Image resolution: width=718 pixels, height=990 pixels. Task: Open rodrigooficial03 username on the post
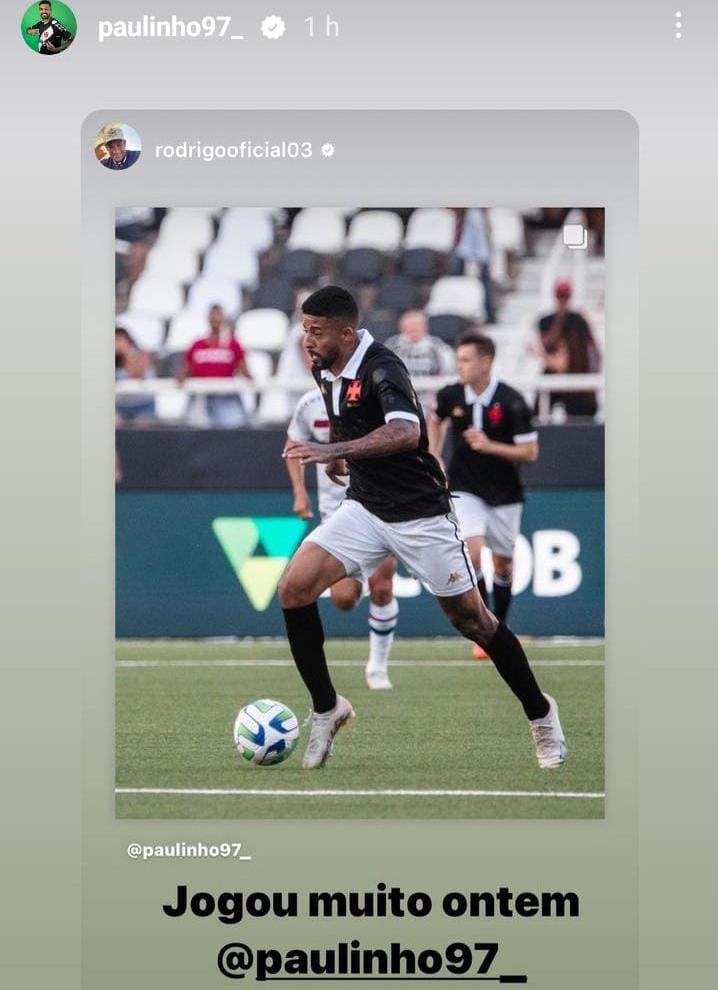233,150
